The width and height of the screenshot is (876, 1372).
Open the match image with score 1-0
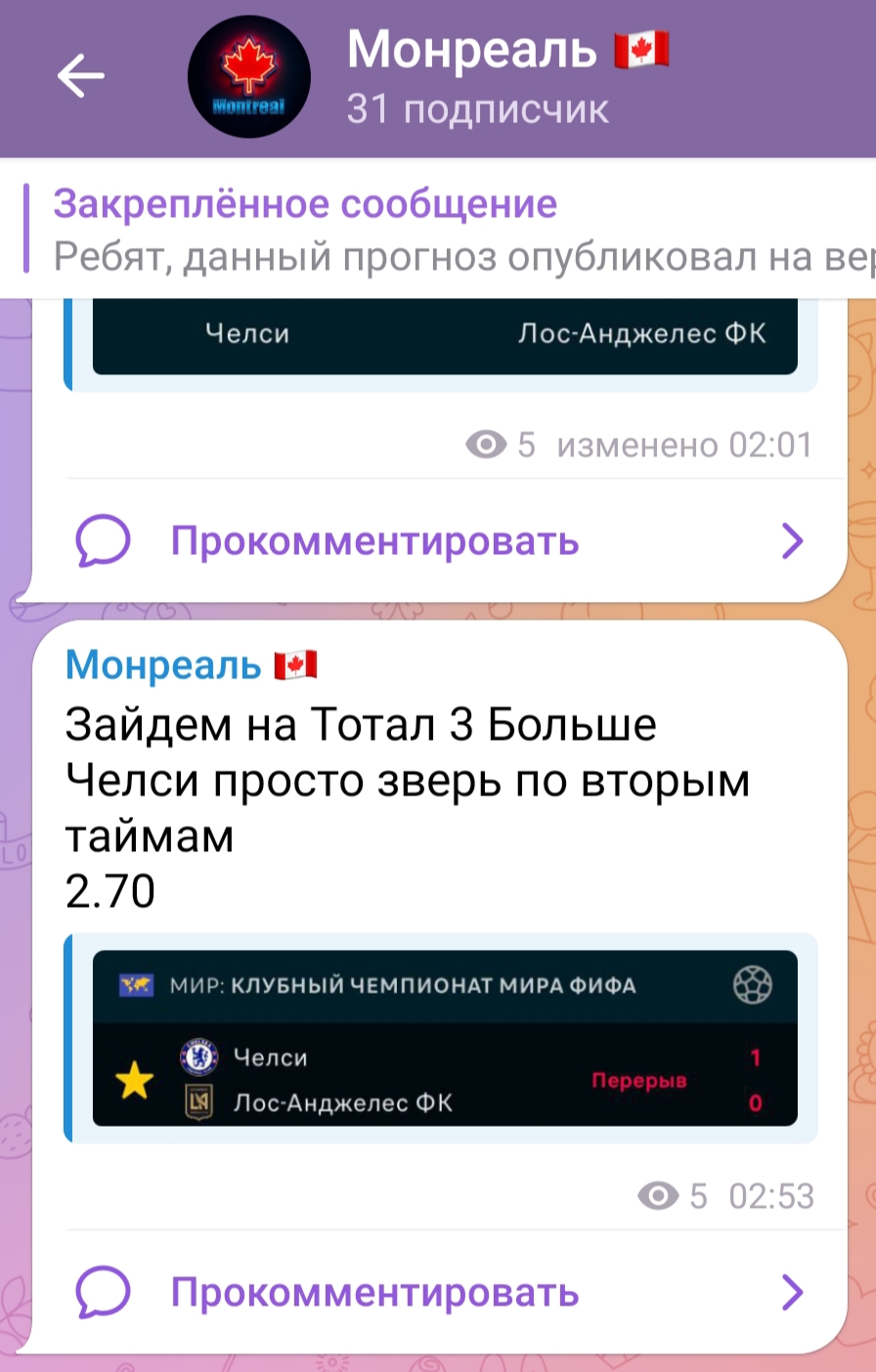(x=445, y=1038)
